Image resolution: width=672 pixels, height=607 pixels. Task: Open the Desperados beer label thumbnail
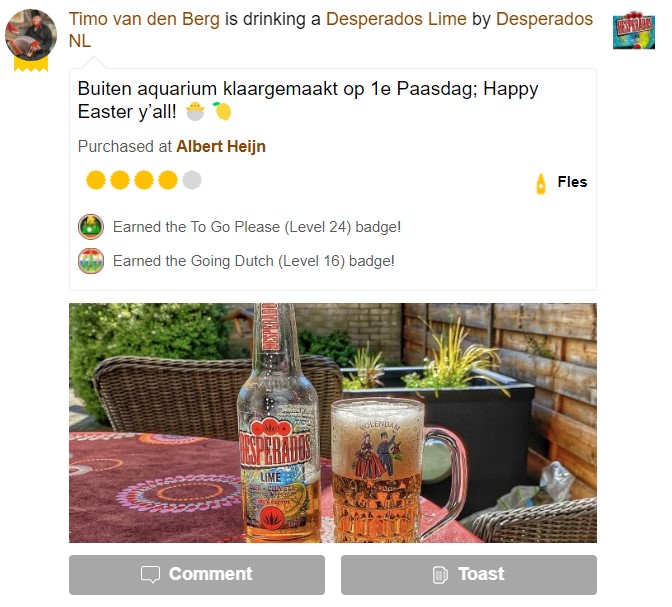coord(633,31)
